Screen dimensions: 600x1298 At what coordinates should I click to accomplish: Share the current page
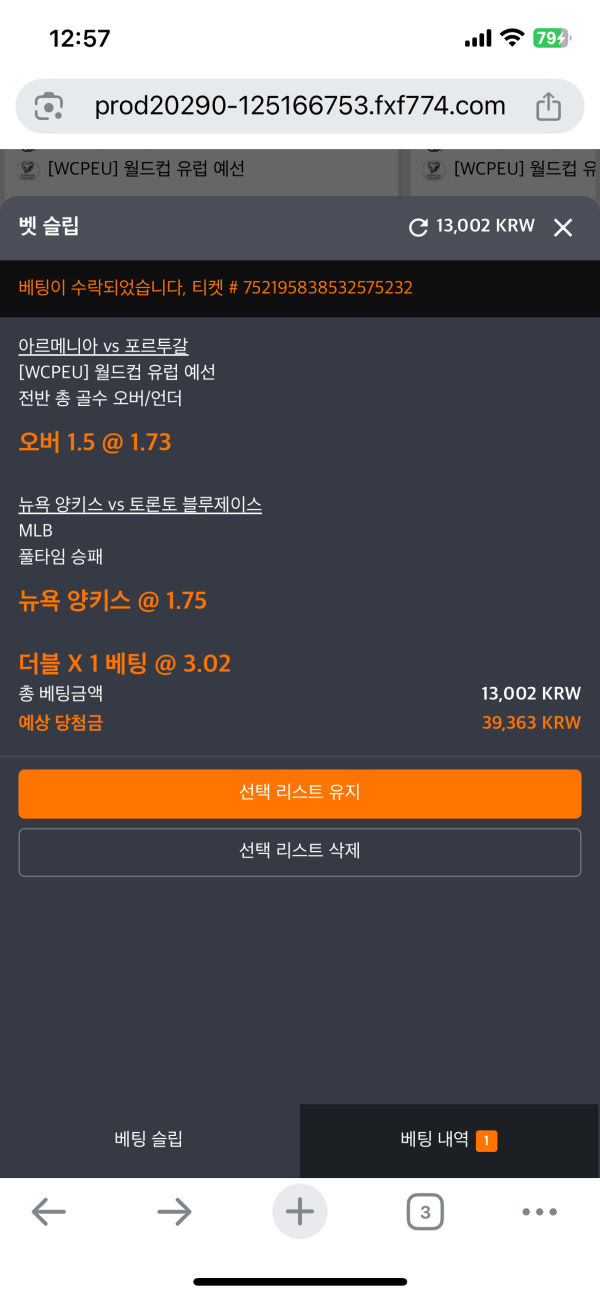pos(548,106)
